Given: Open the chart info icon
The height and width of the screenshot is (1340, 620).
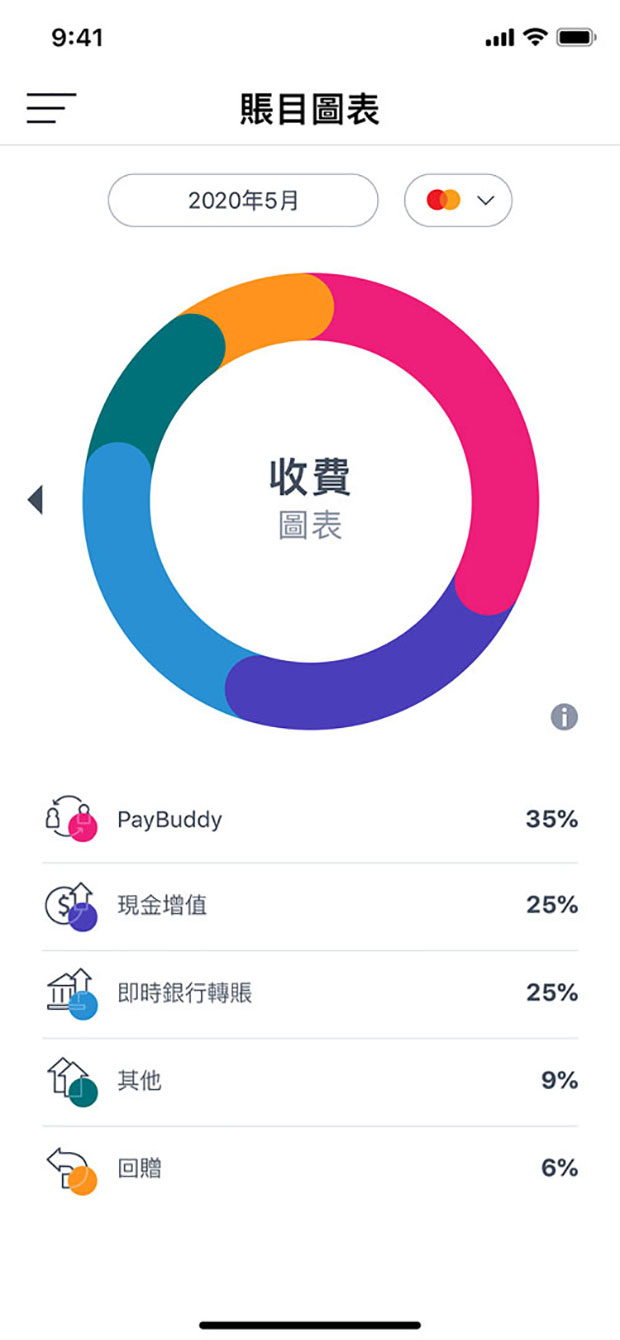Looking at the screenshot, I should click(564, 717).
